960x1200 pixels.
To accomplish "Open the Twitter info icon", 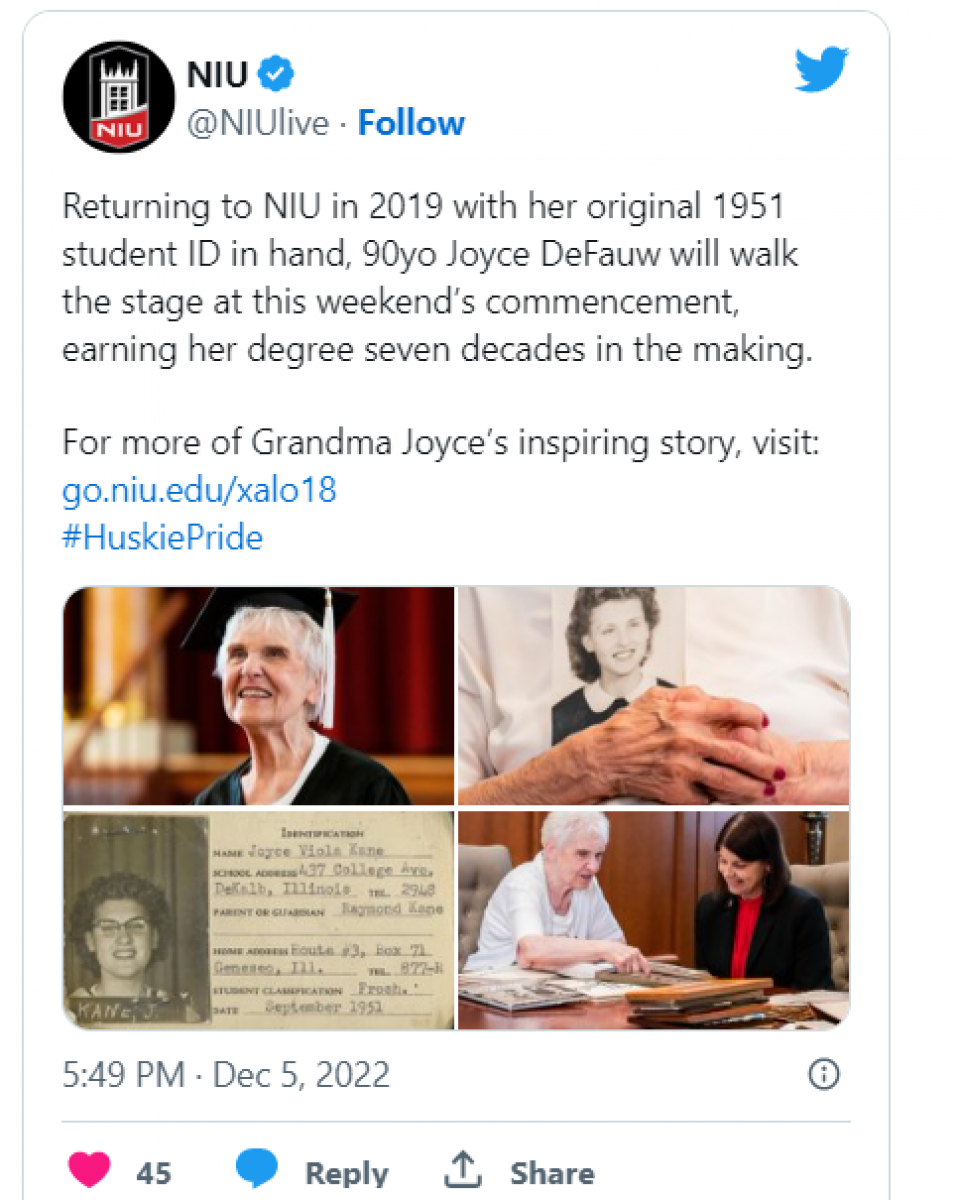I will point(822,1075).
